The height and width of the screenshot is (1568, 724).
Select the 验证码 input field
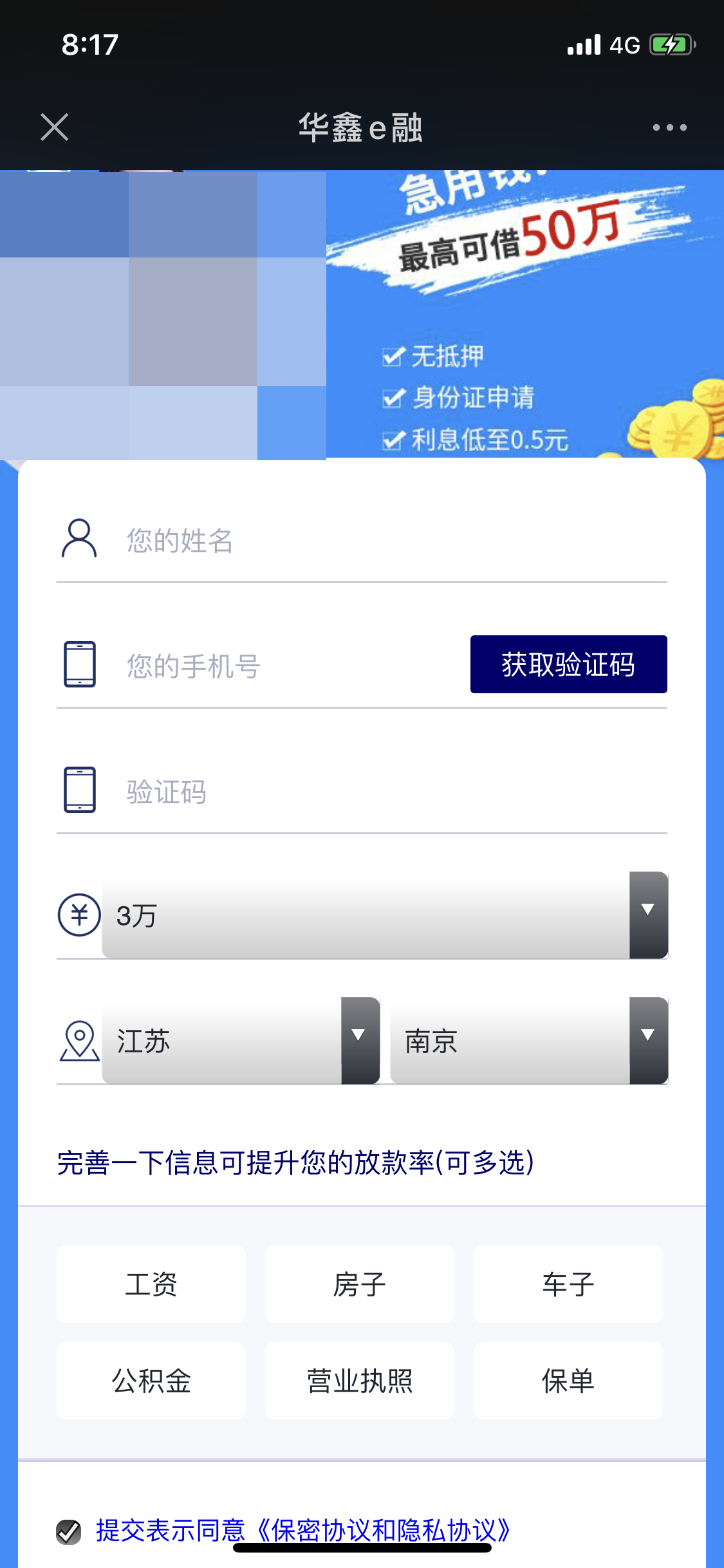click(x=386, y=792)
